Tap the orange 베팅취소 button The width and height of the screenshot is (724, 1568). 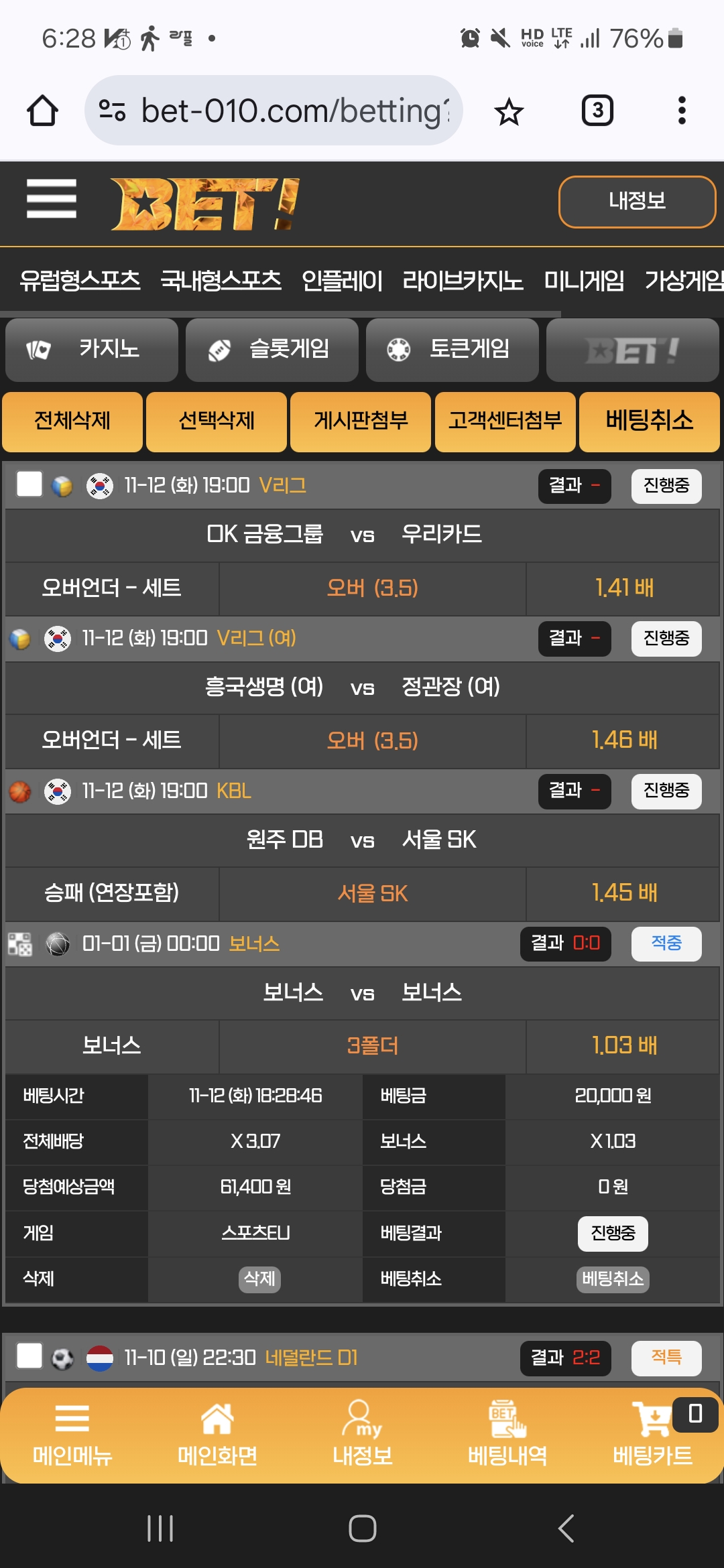tap(649, 421)
